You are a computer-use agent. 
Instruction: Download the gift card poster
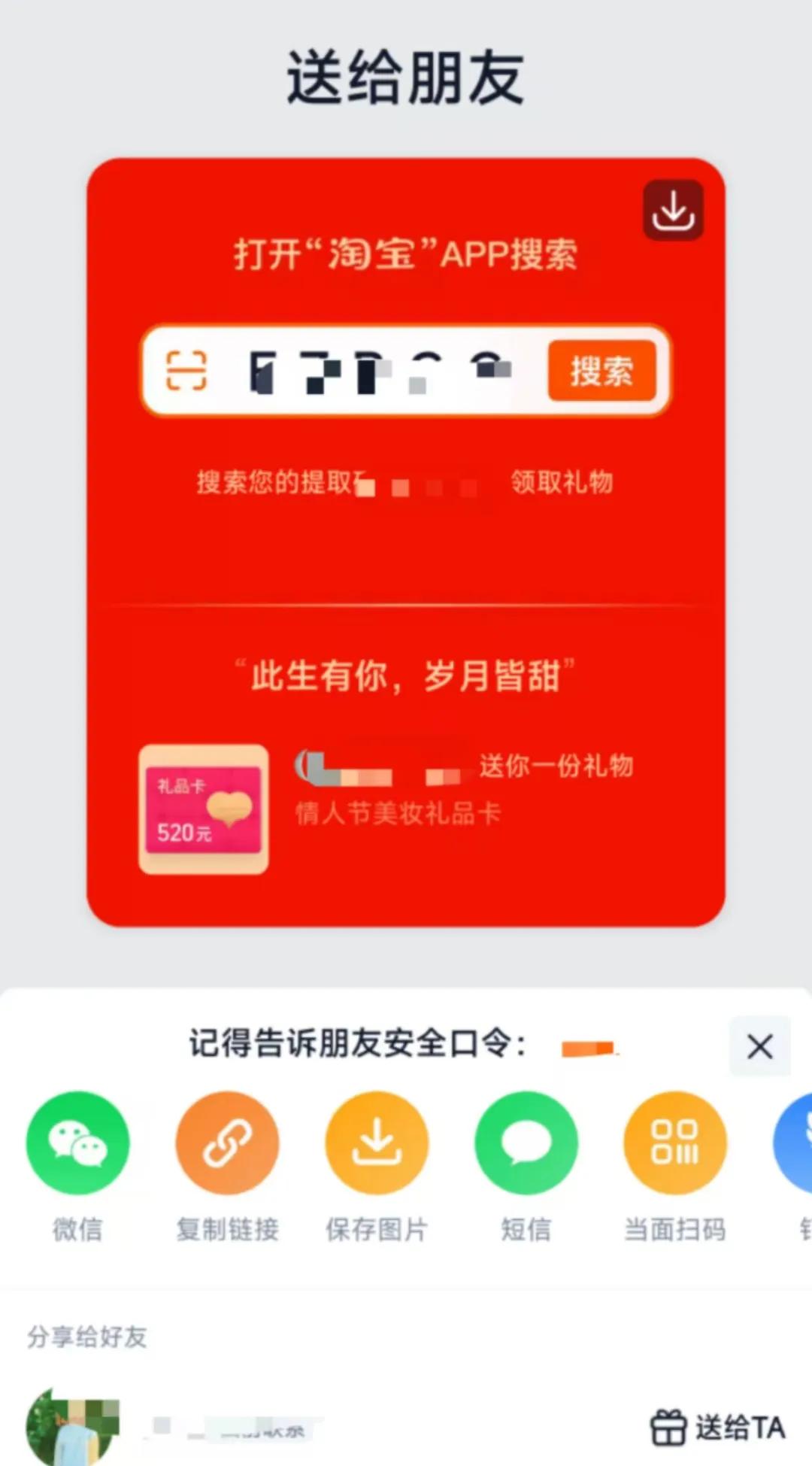coord(673,210)
